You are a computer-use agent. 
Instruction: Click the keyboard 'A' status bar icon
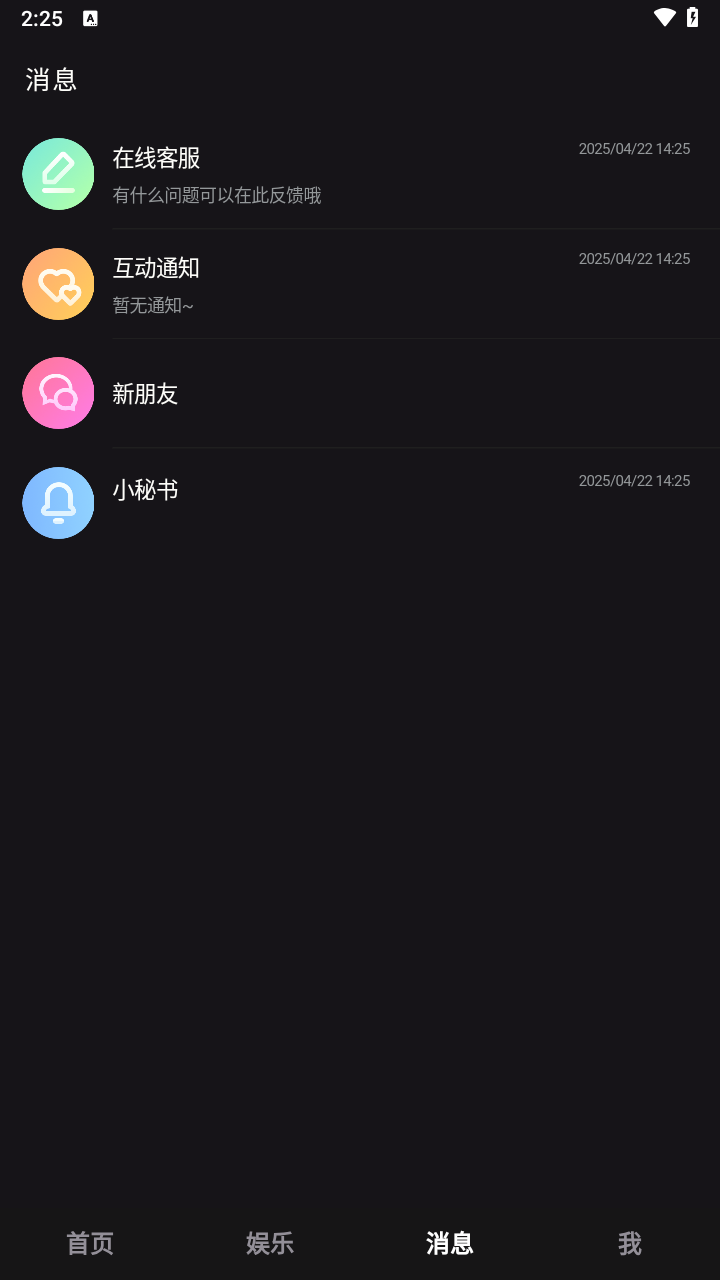(91, 18)
